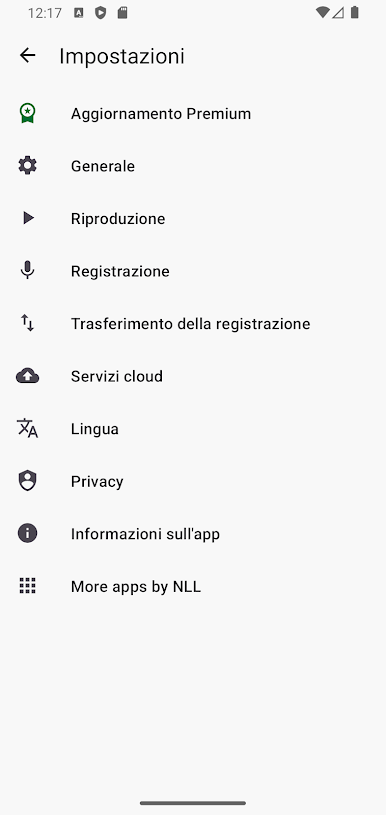This screenshot has height=815, width=386.
Task: Open Generale settings
Action: coord(193,166)
